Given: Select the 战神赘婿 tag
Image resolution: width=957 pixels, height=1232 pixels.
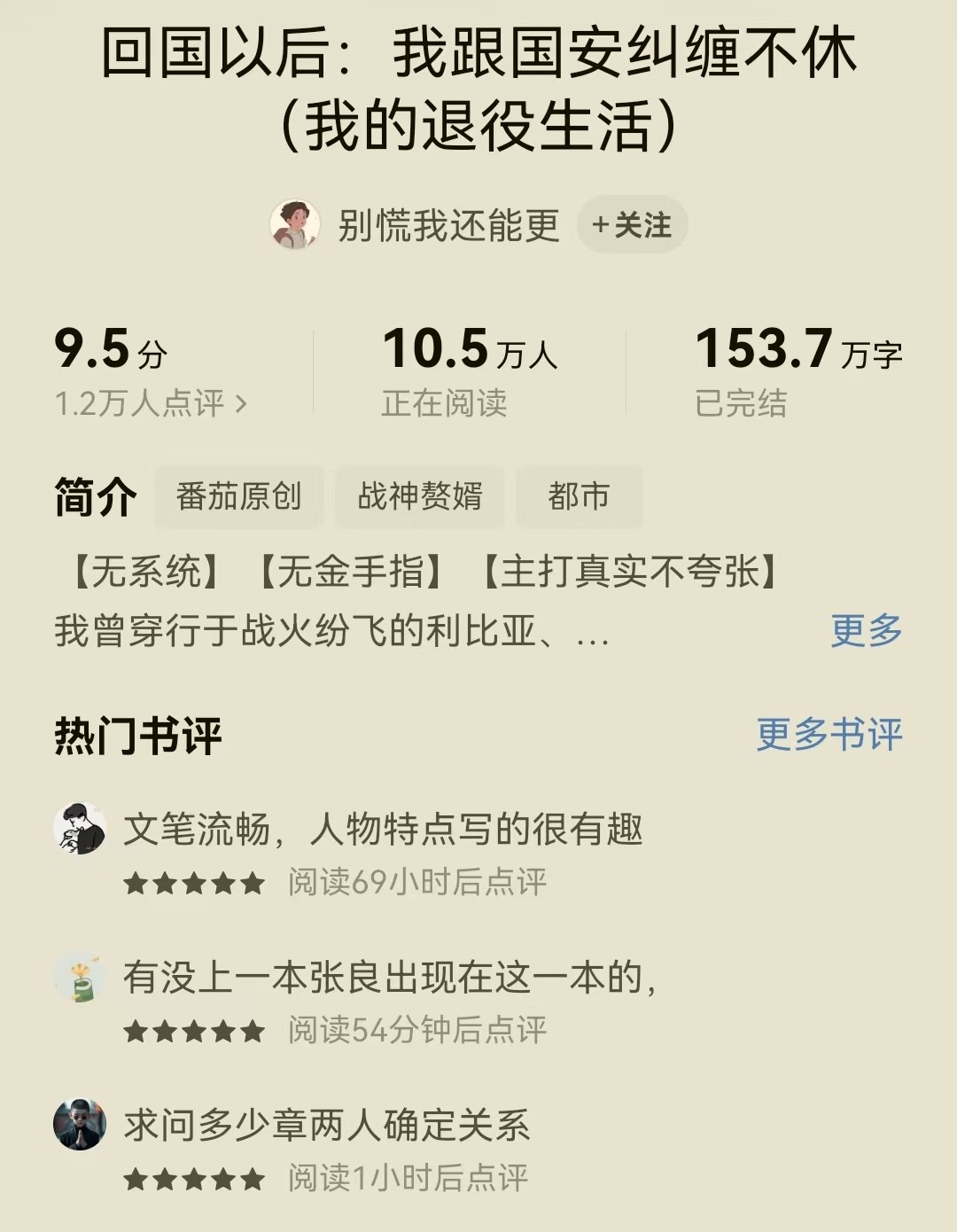Looking at the screenshot, I should tap(419, 496).
